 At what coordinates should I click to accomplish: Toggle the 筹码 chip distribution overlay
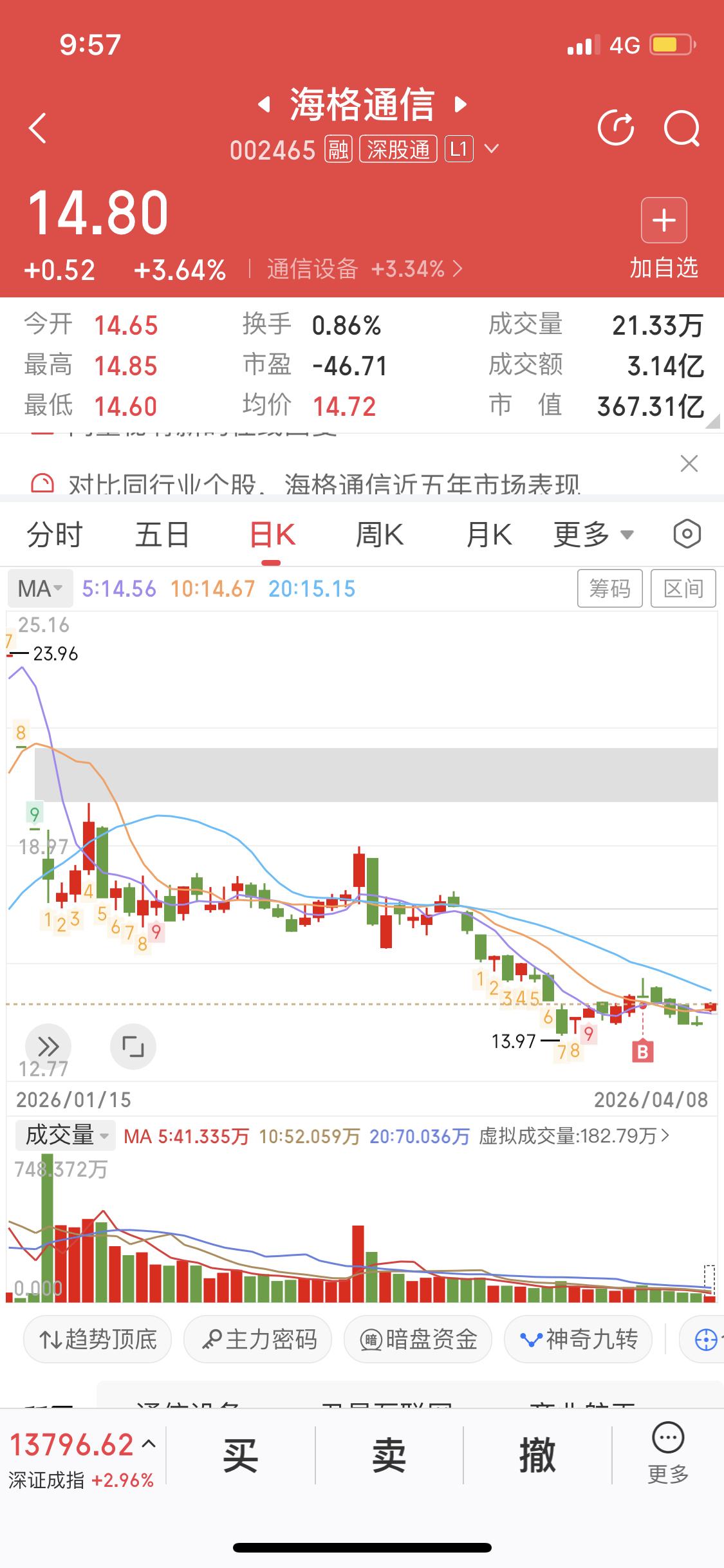pyautogui.click(x=609, y=588)
